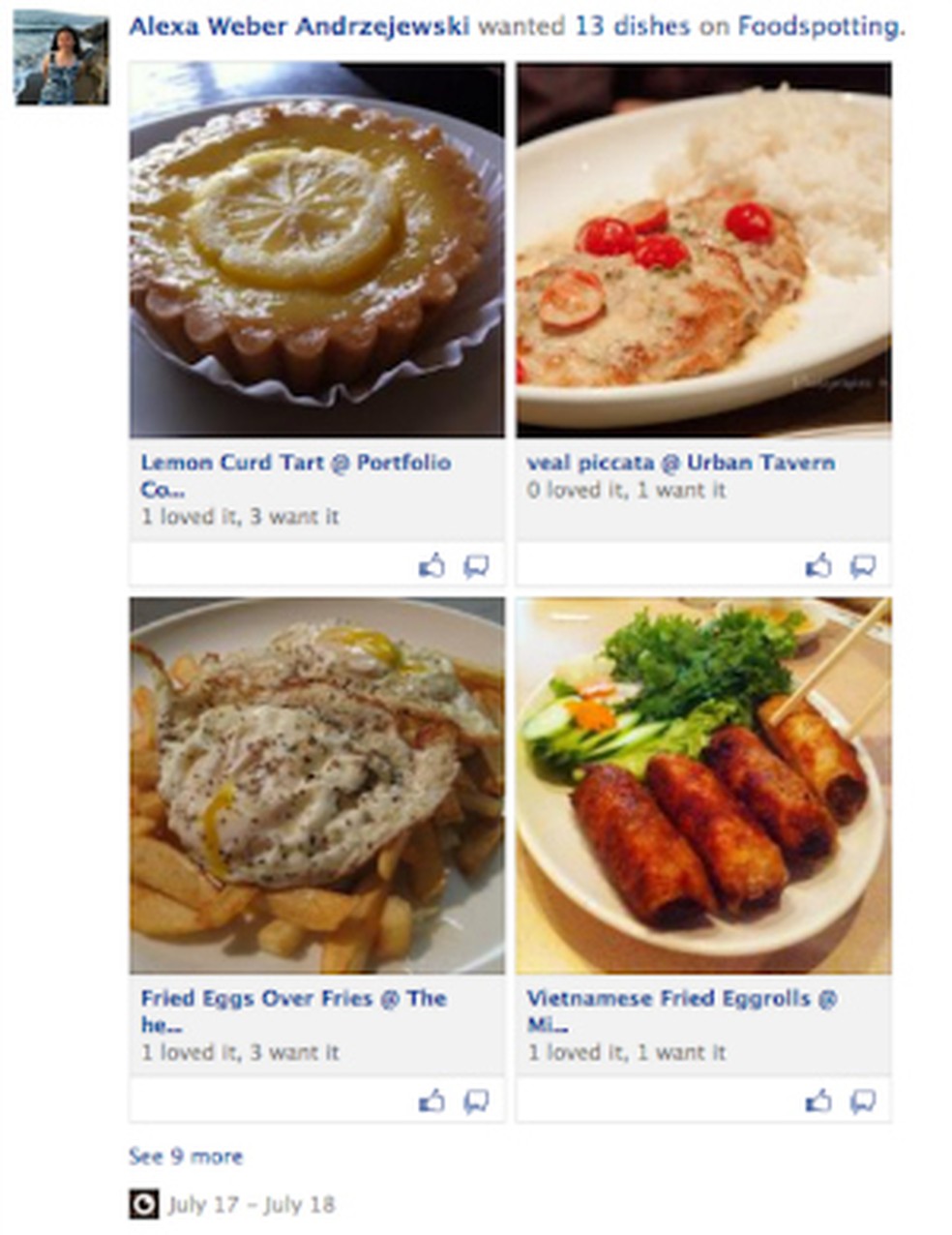Click the Foodspotting app icon beside the dates
Screen dimensions: 952x1235
coord(147,1203)
